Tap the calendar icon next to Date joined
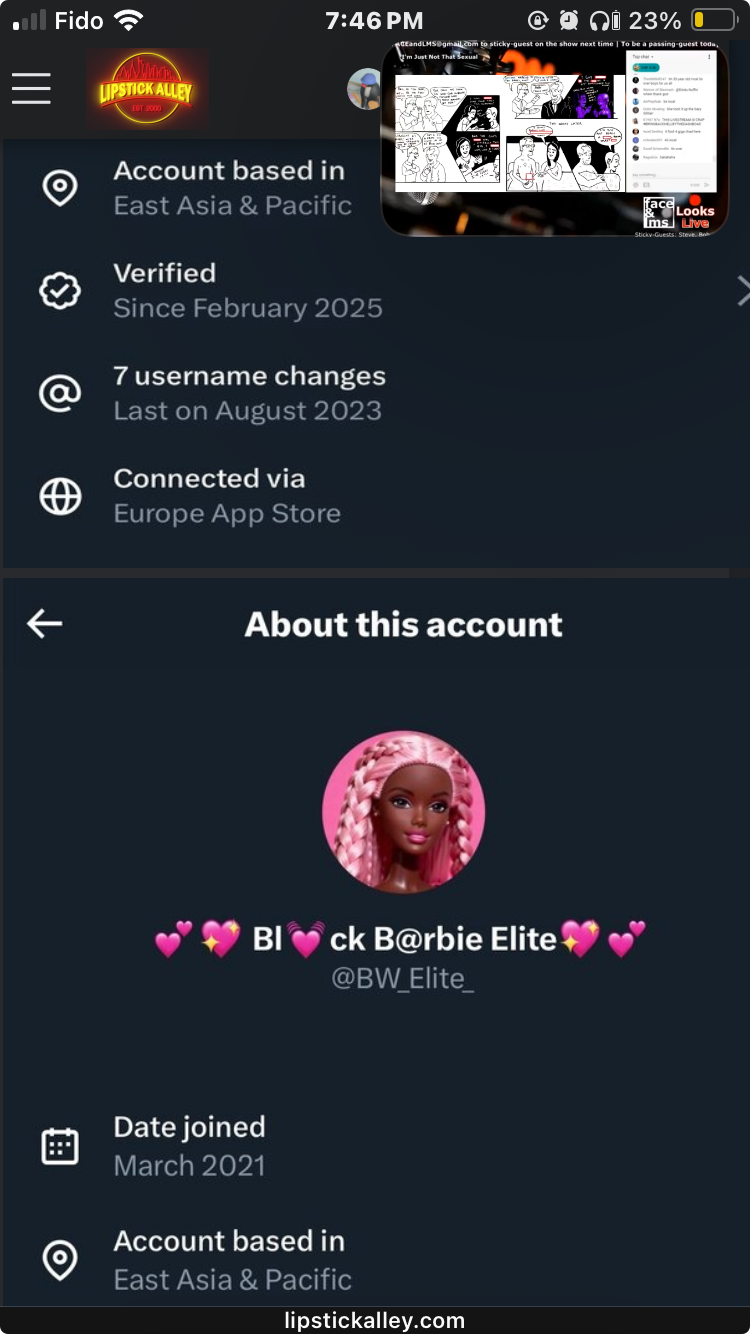This screenshot has height=1334, width=750. (60, 1145)
